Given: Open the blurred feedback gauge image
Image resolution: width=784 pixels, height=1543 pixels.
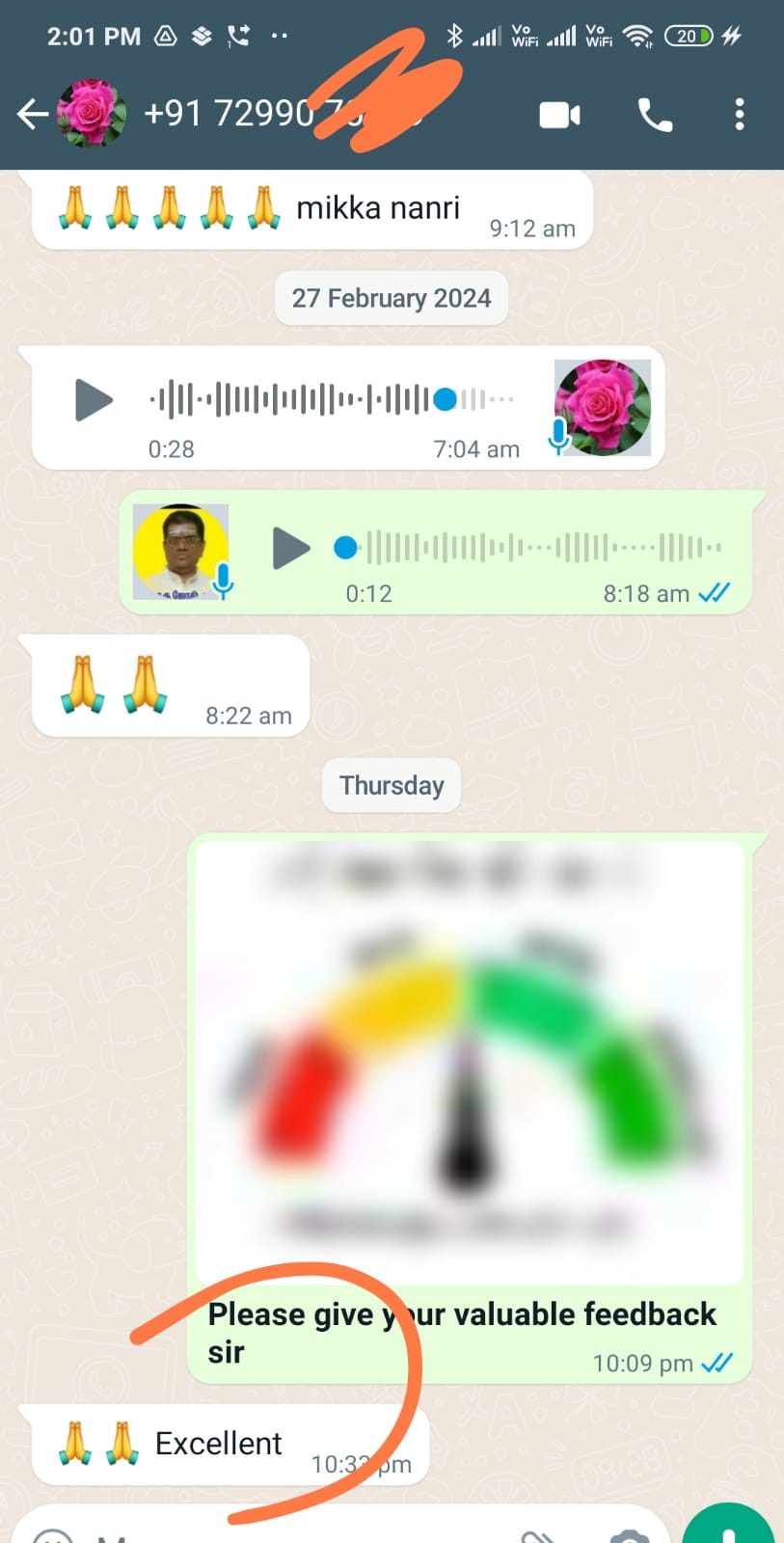Looking at the screenshot, I should pos(469,1061).
